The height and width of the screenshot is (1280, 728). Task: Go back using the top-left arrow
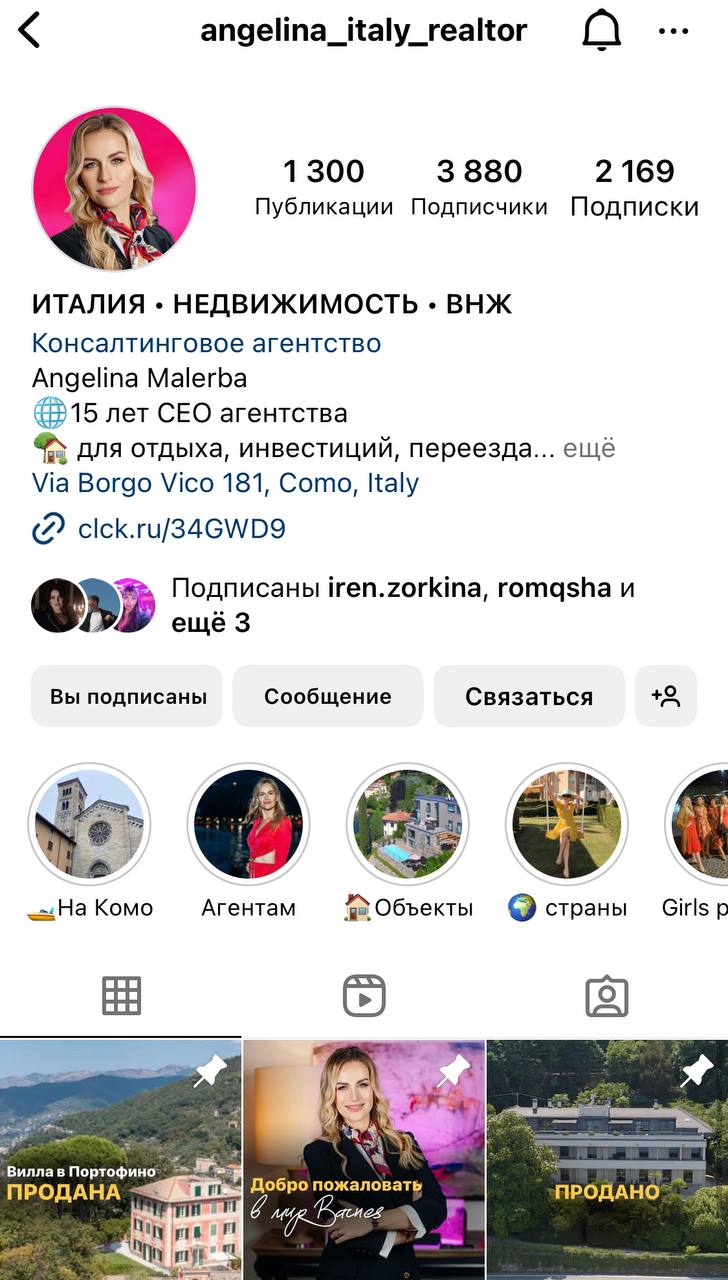click(30, 31)
